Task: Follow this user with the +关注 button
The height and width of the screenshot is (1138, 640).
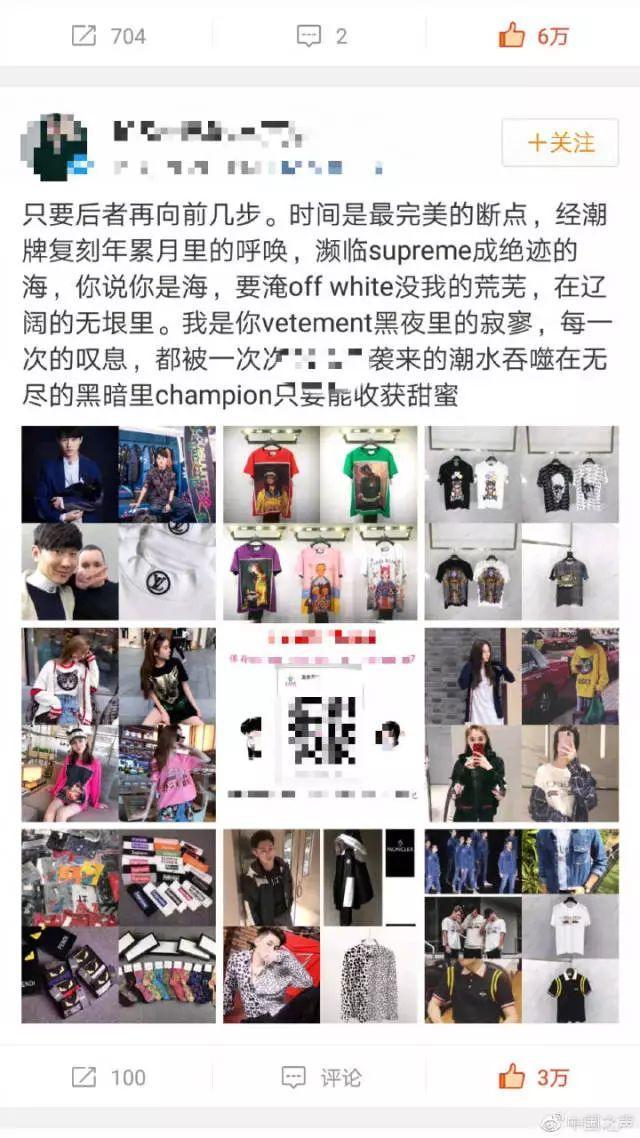Action: 560,143
